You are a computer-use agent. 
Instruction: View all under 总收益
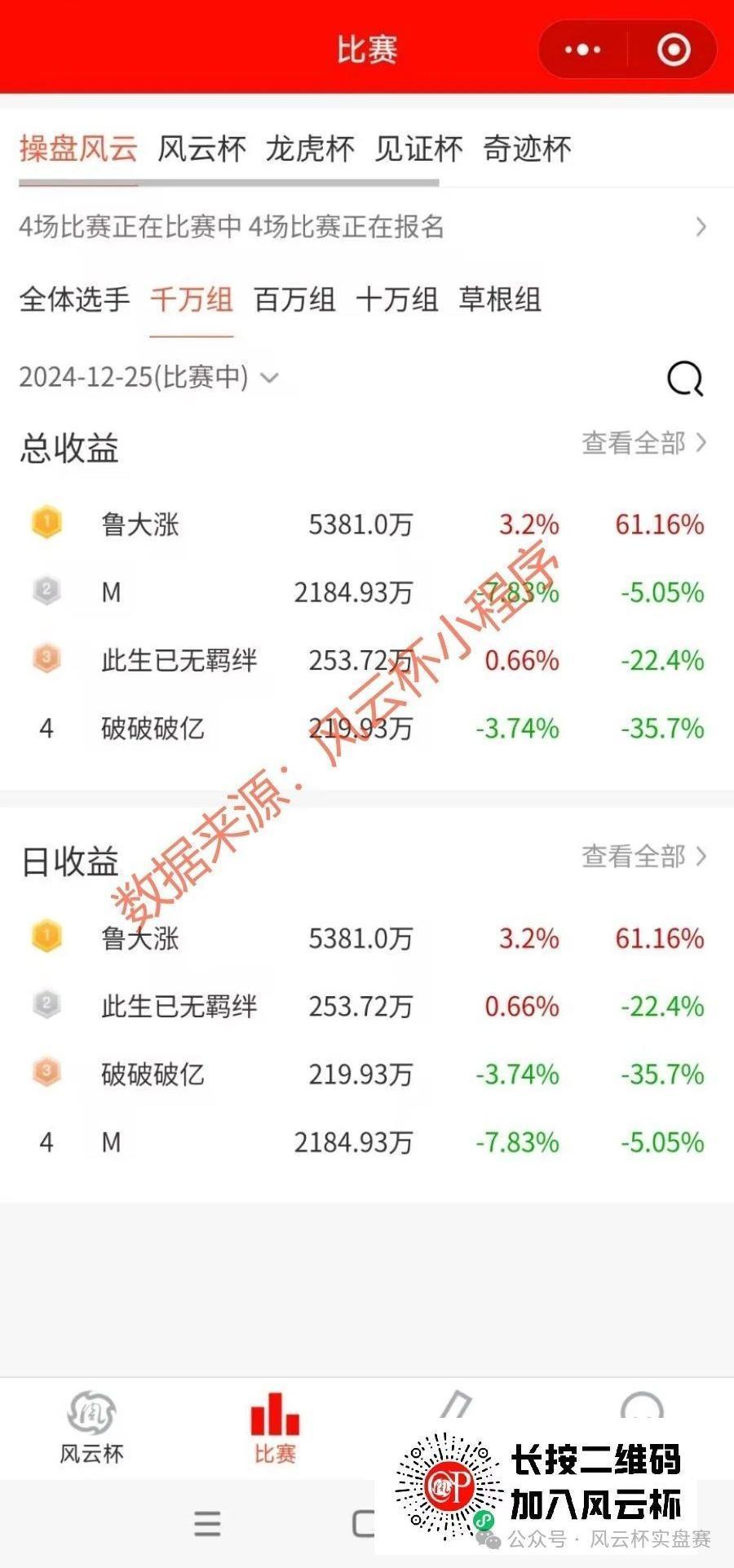click(643, 443)
